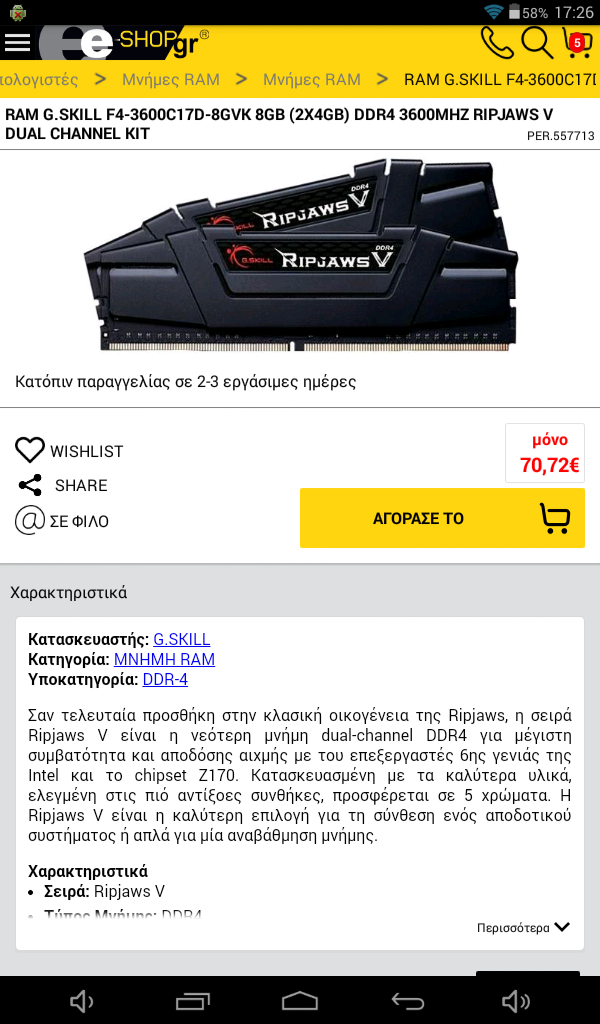Tap the ΑΓΟΡΑΣΕ ΤΟ buy button

442,518
